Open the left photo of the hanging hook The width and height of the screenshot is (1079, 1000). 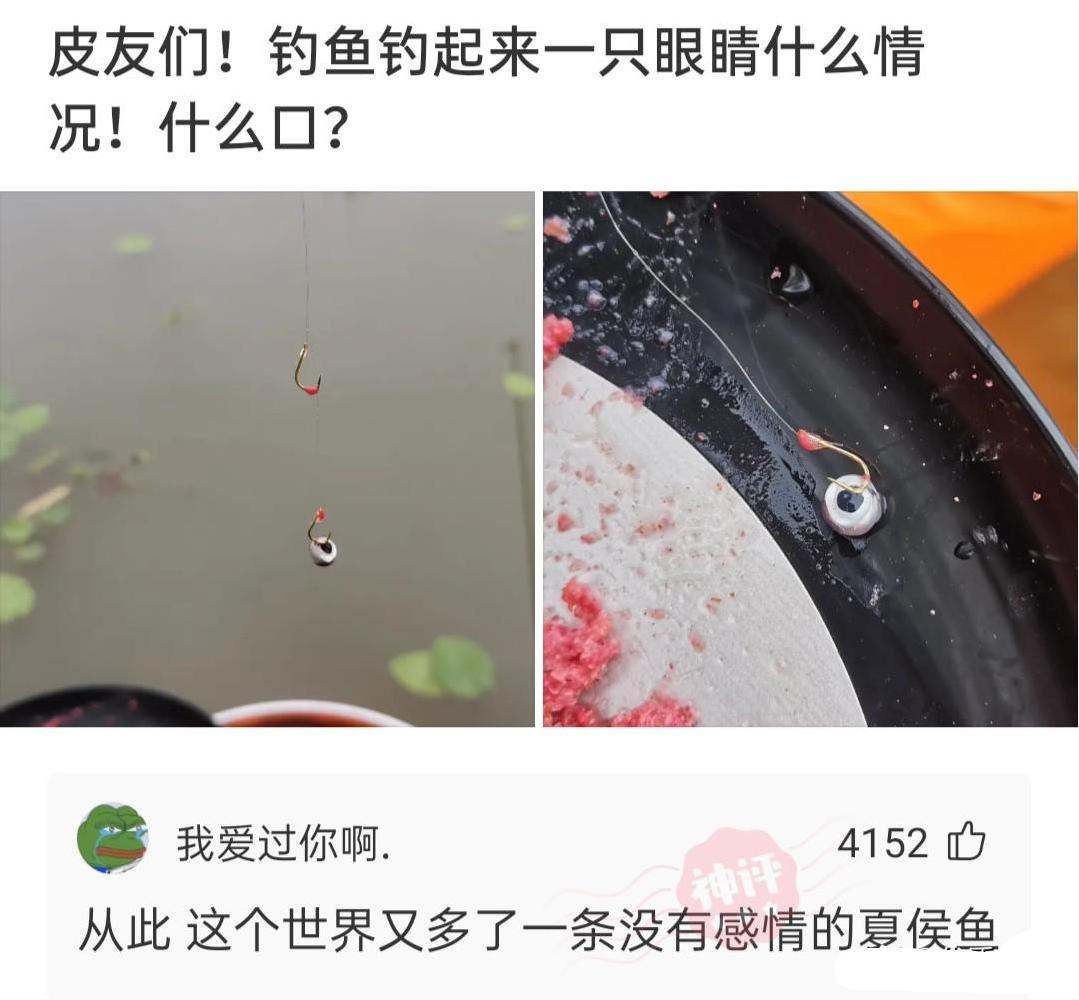[x=267, y=458]
